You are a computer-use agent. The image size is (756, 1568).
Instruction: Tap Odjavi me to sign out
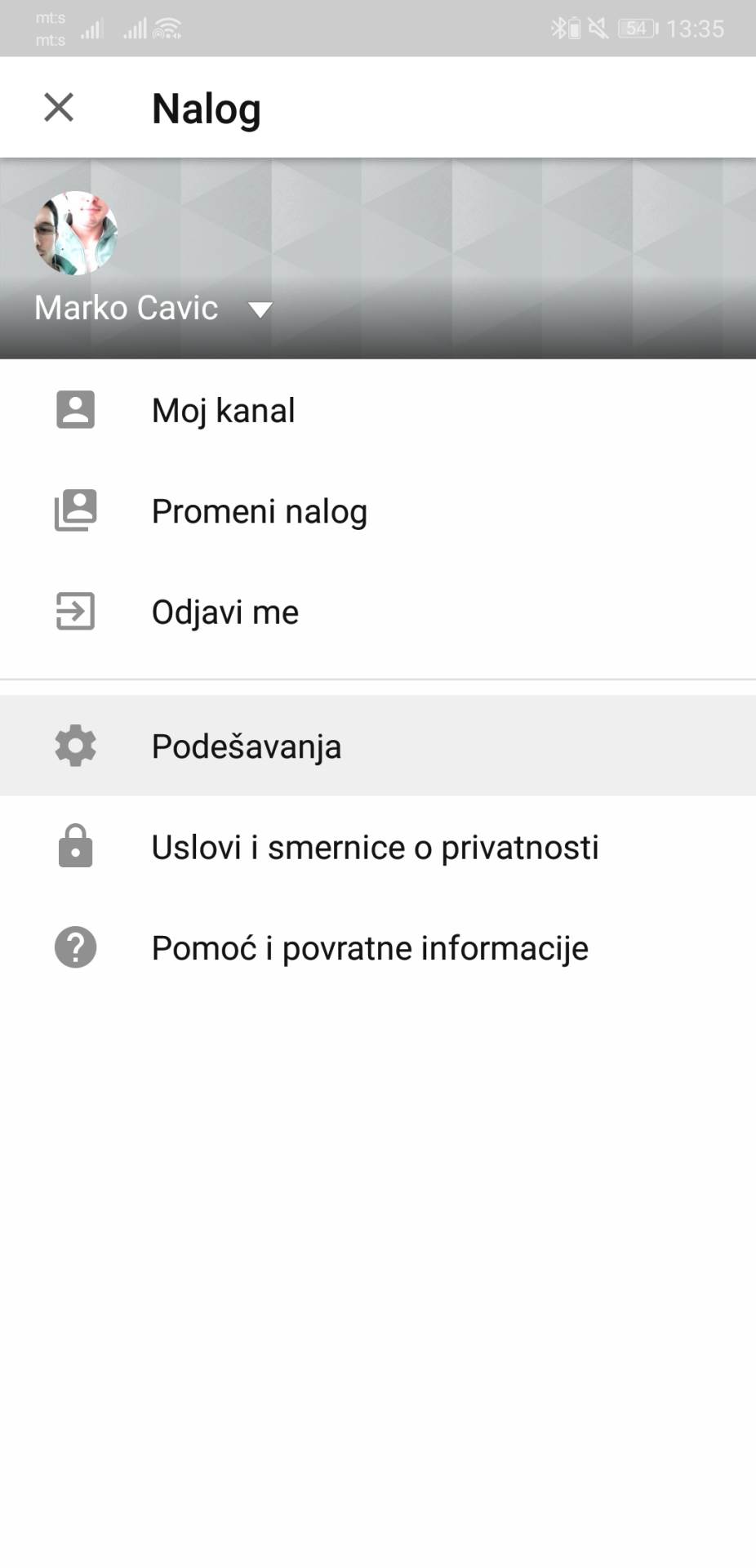click(225, 612)
